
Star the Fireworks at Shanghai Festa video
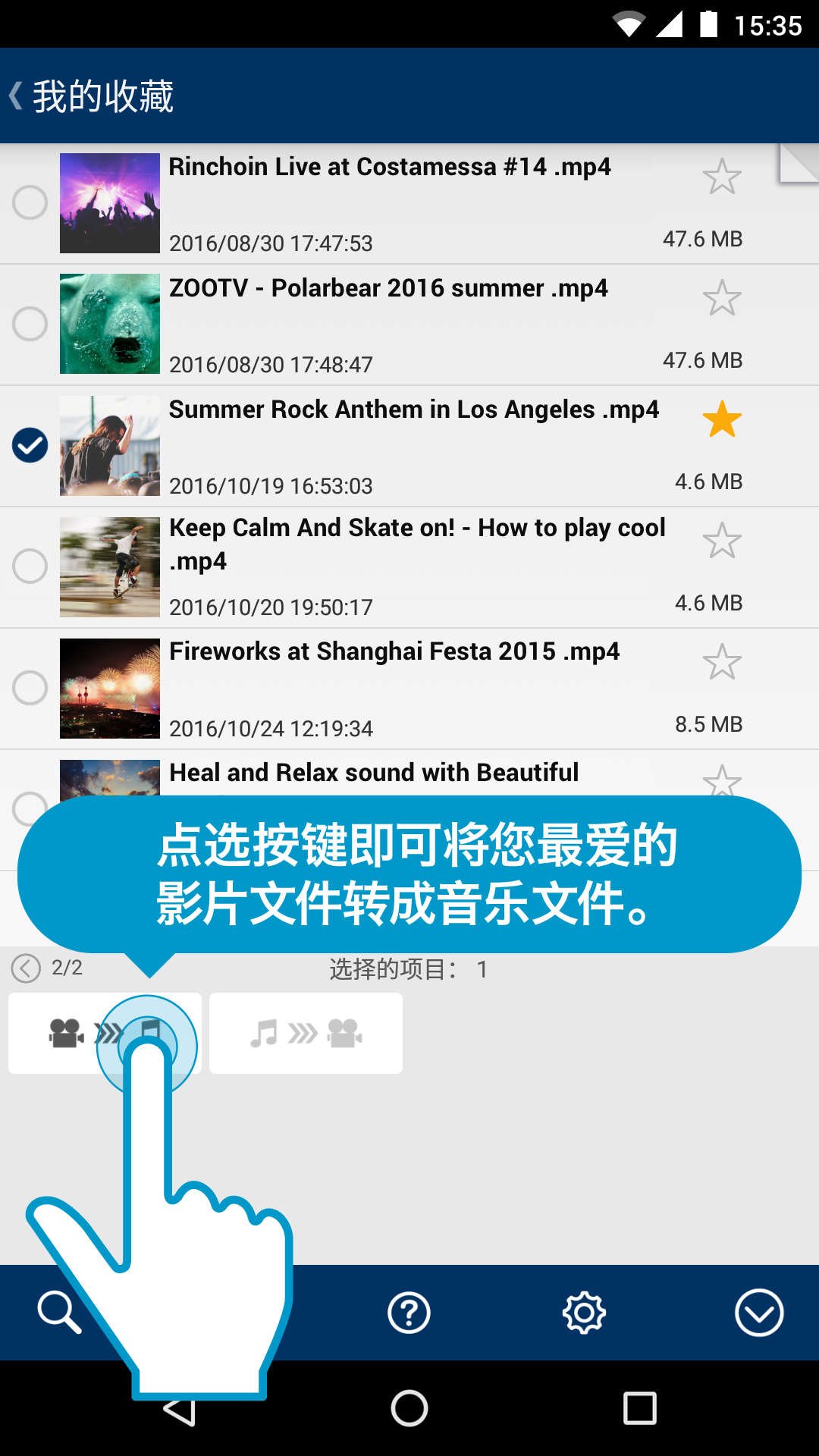(721, 662)
